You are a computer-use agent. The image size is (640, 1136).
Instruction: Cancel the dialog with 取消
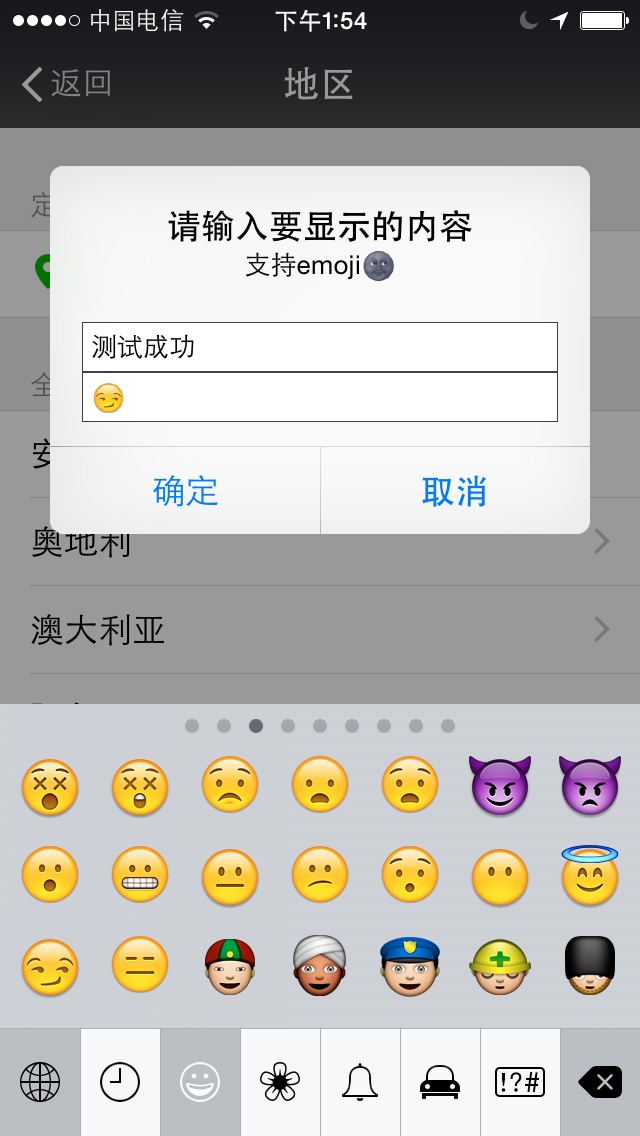point(454,491)
